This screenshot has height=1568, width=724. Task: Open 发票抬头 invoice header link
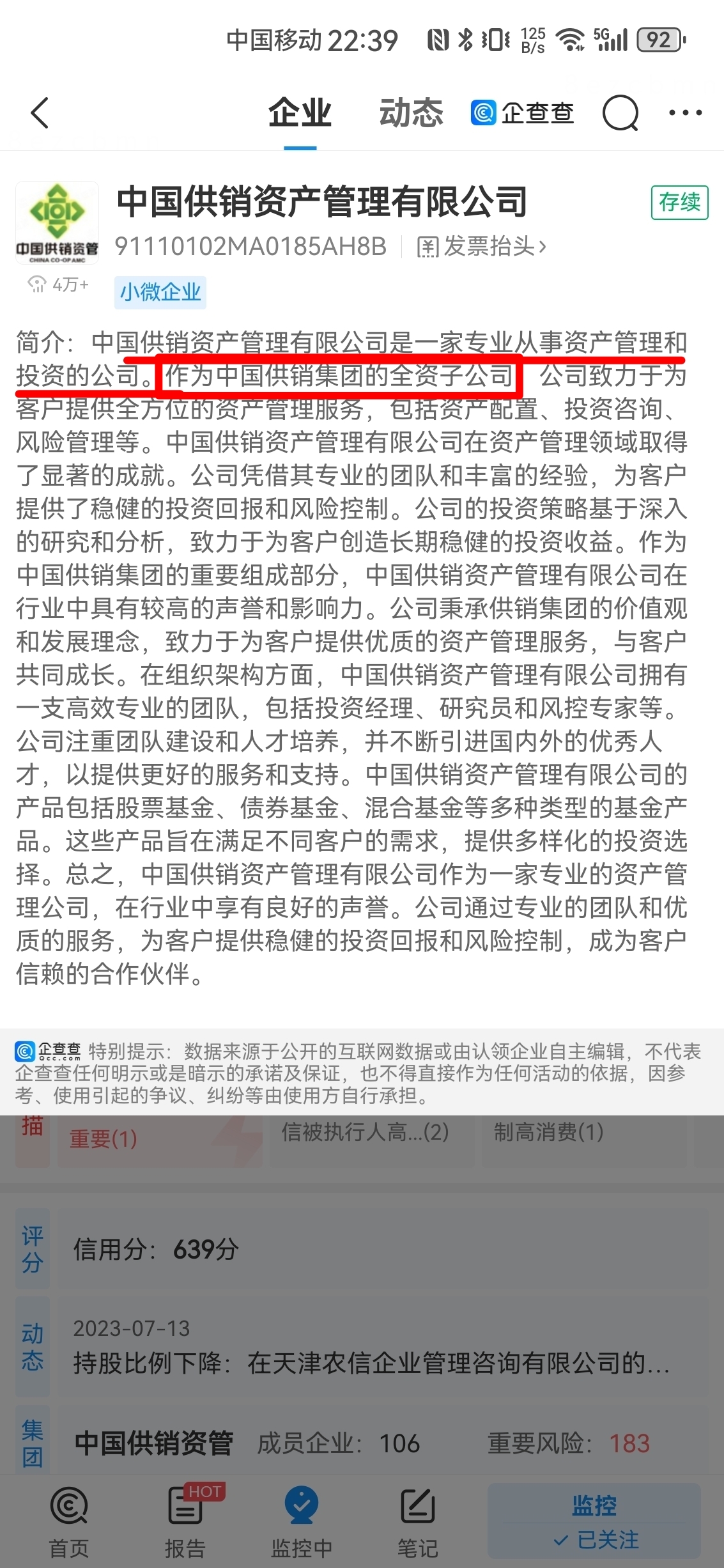coord(482,247)
